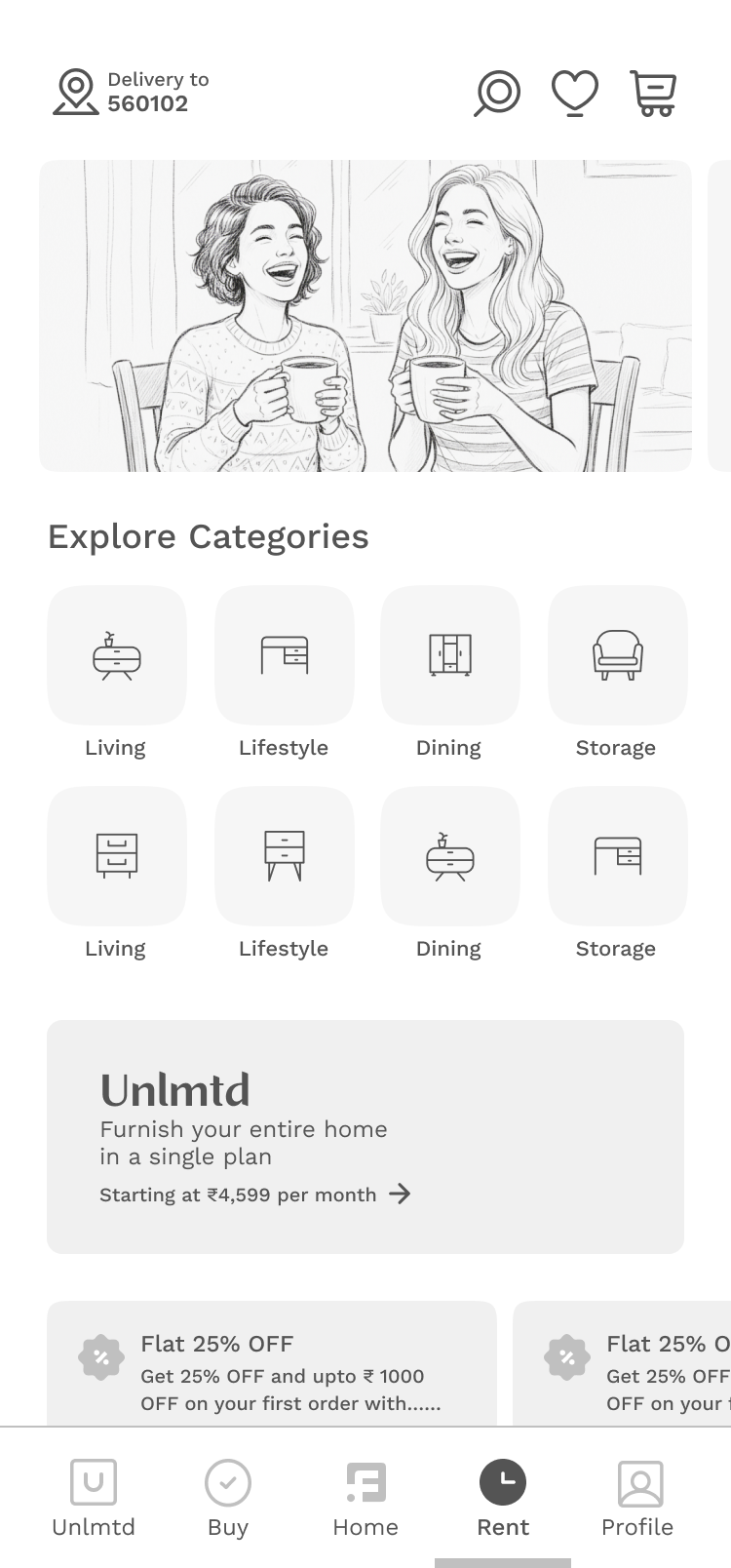The height and width of the screenshot is (1568, 731).
Task: Switch to the Unlmtd tab
Action: pos(94,1499)
